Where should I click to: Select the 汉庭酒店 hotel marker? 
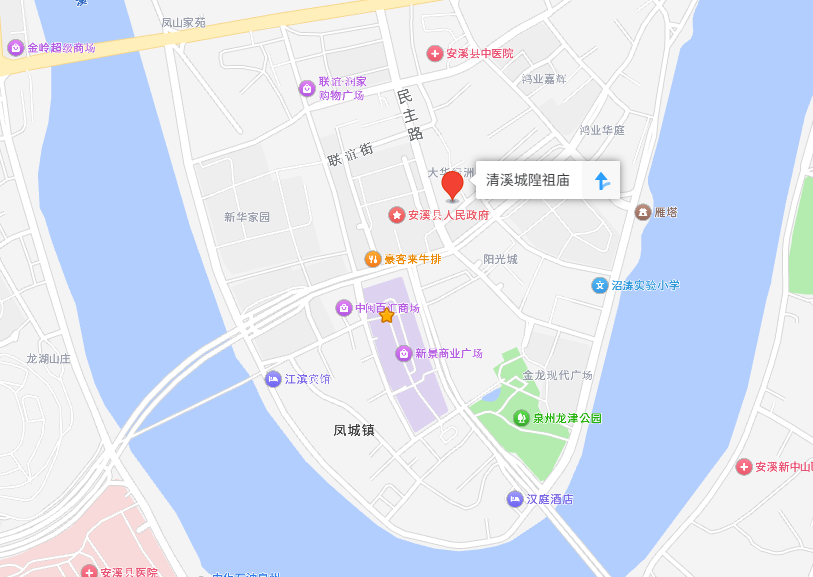tap(515, 499)
